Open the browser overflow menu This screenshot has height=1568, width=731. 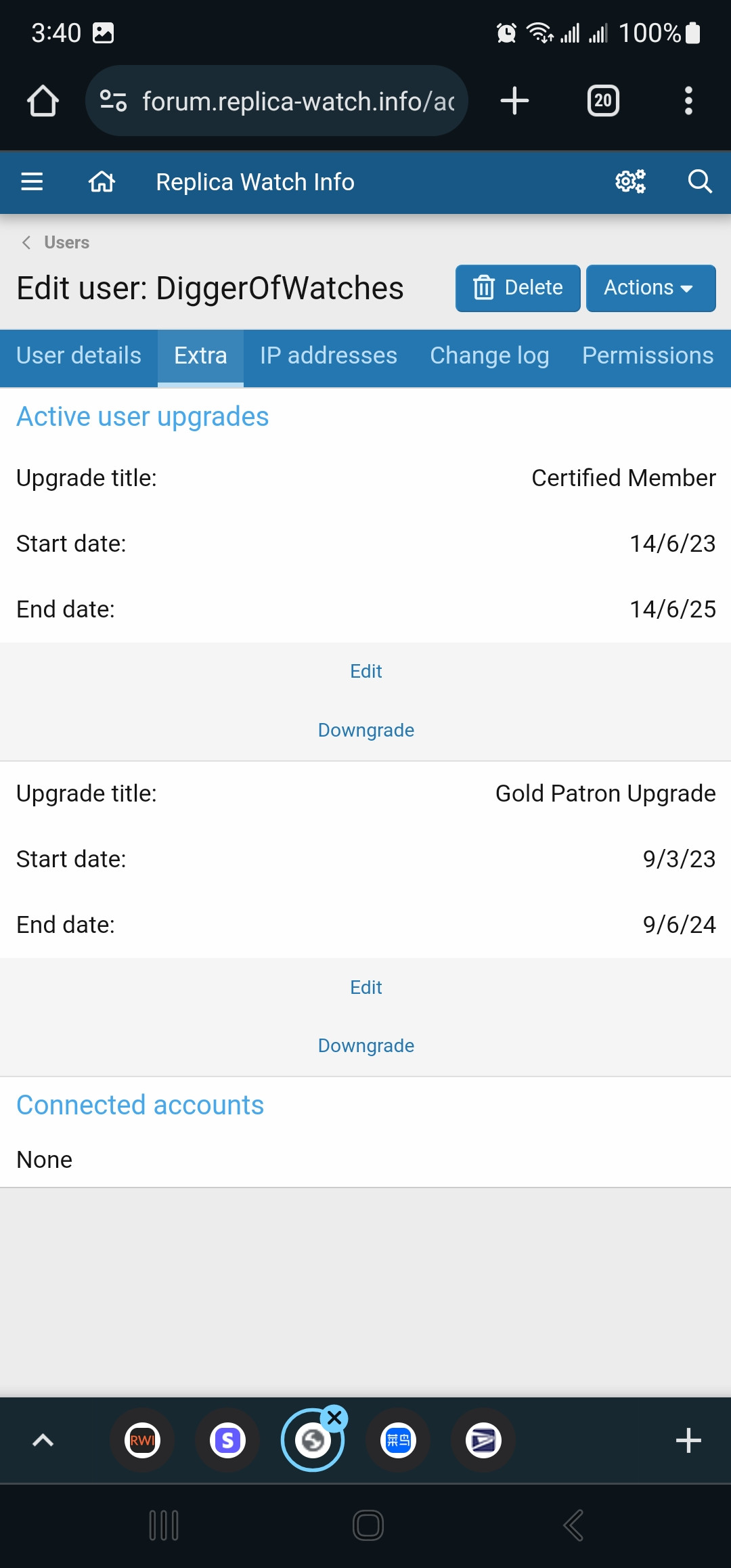click(688, 101)
